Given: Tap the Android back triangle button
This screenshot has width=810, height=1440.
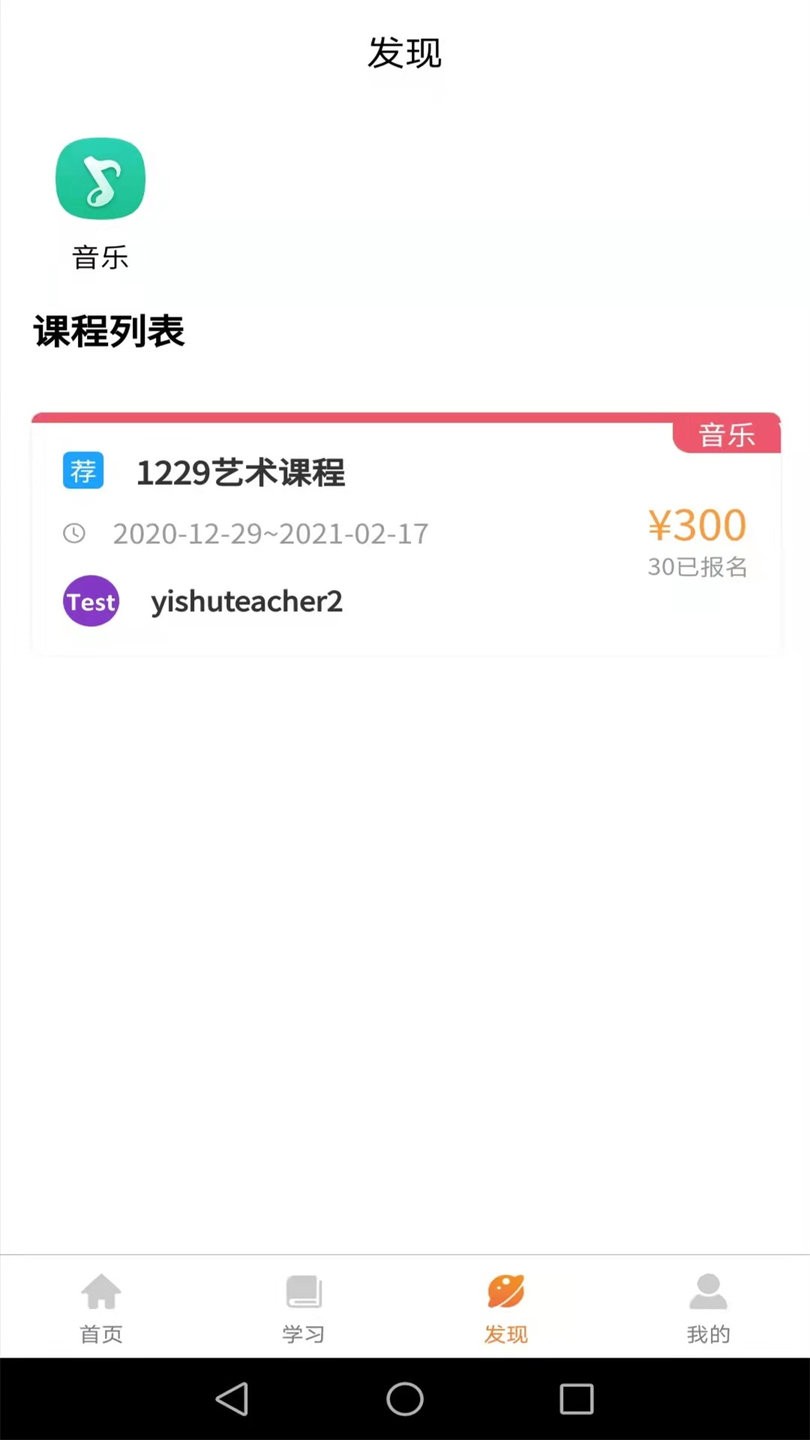Looking at the screenshot, I should point(232,1399).
